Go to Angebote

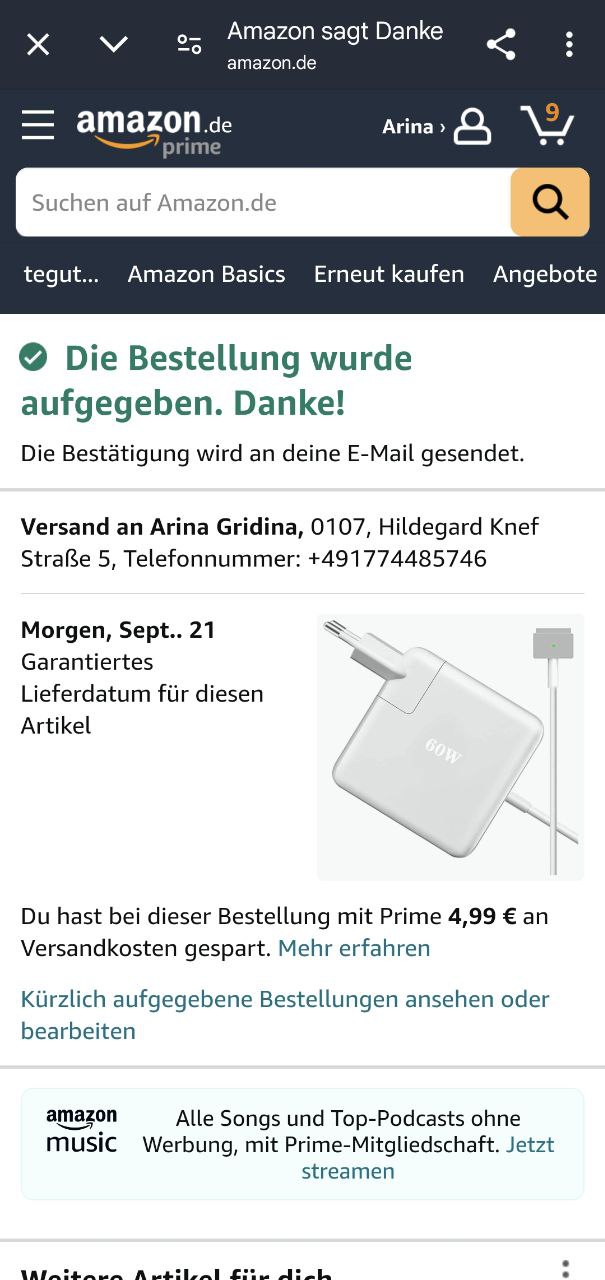(544, 274)
